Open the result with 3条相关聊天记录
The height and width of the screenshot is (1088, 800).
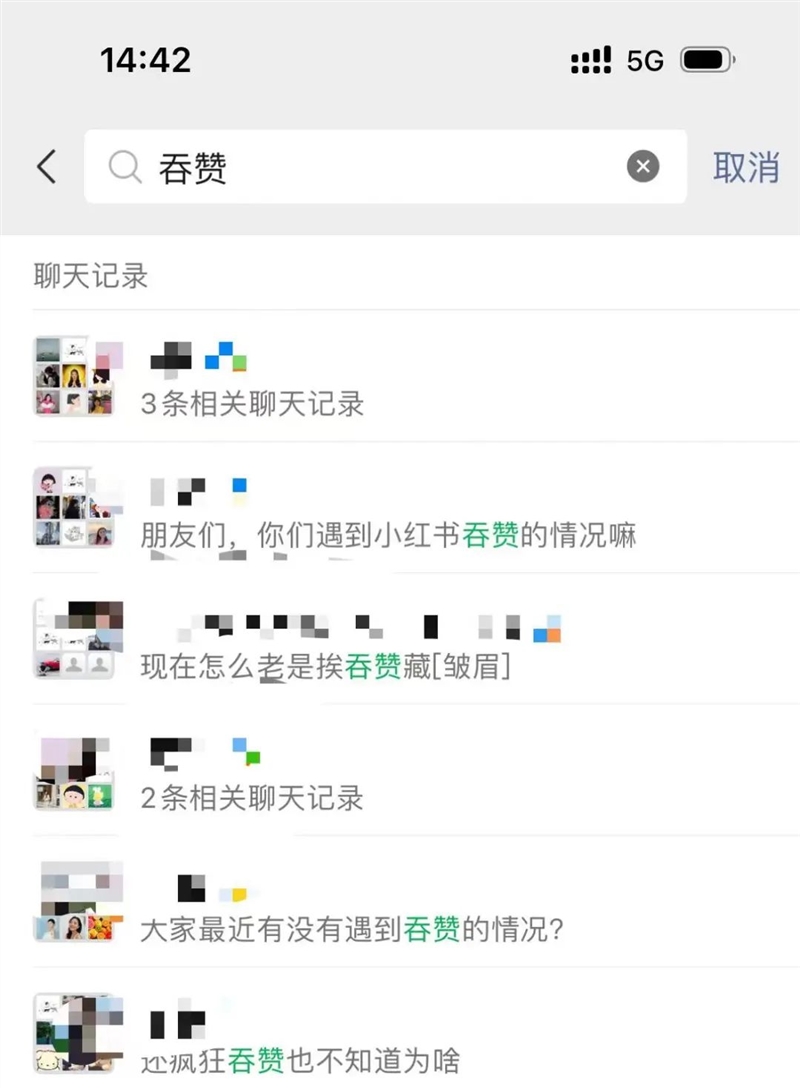click(x=400, y=378)
